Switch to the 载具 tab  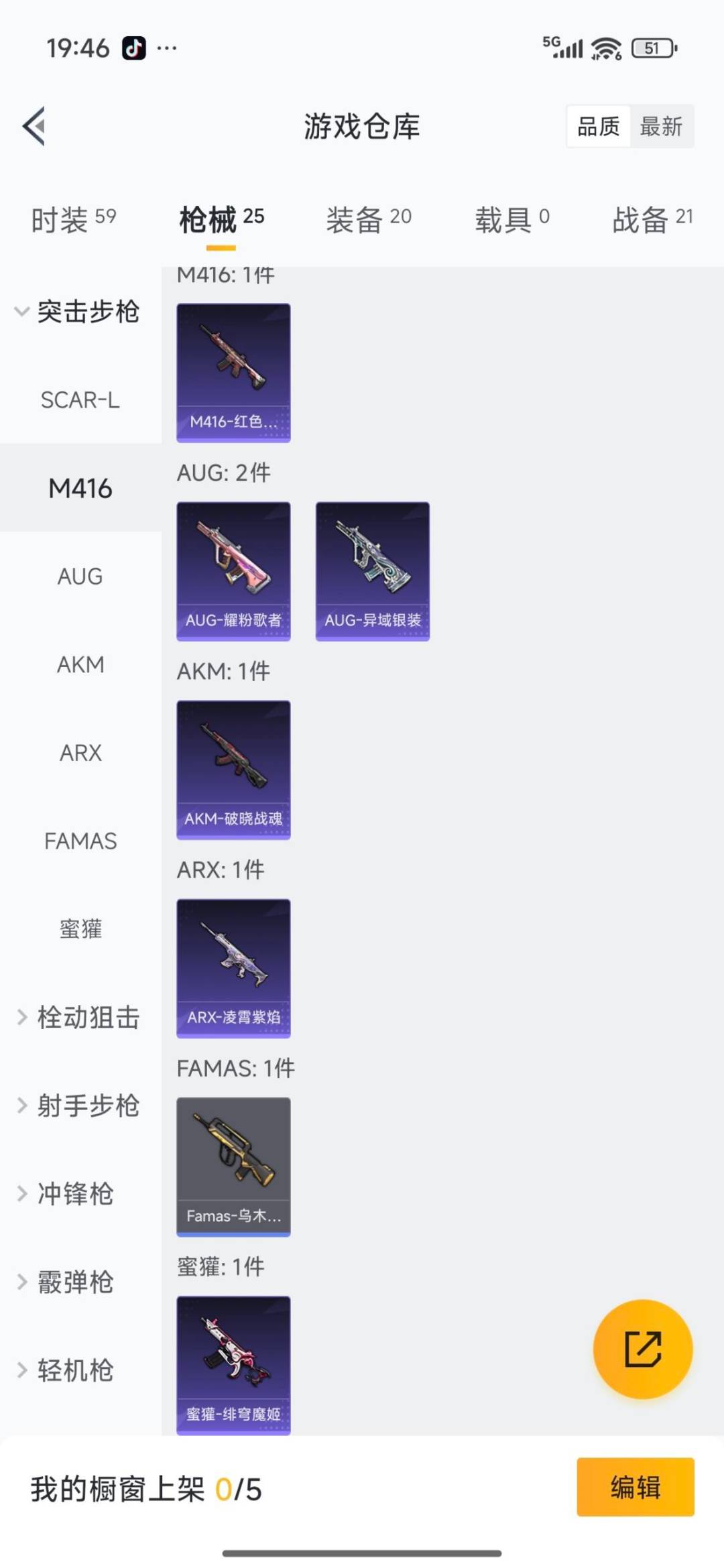[x=512, y=219]
